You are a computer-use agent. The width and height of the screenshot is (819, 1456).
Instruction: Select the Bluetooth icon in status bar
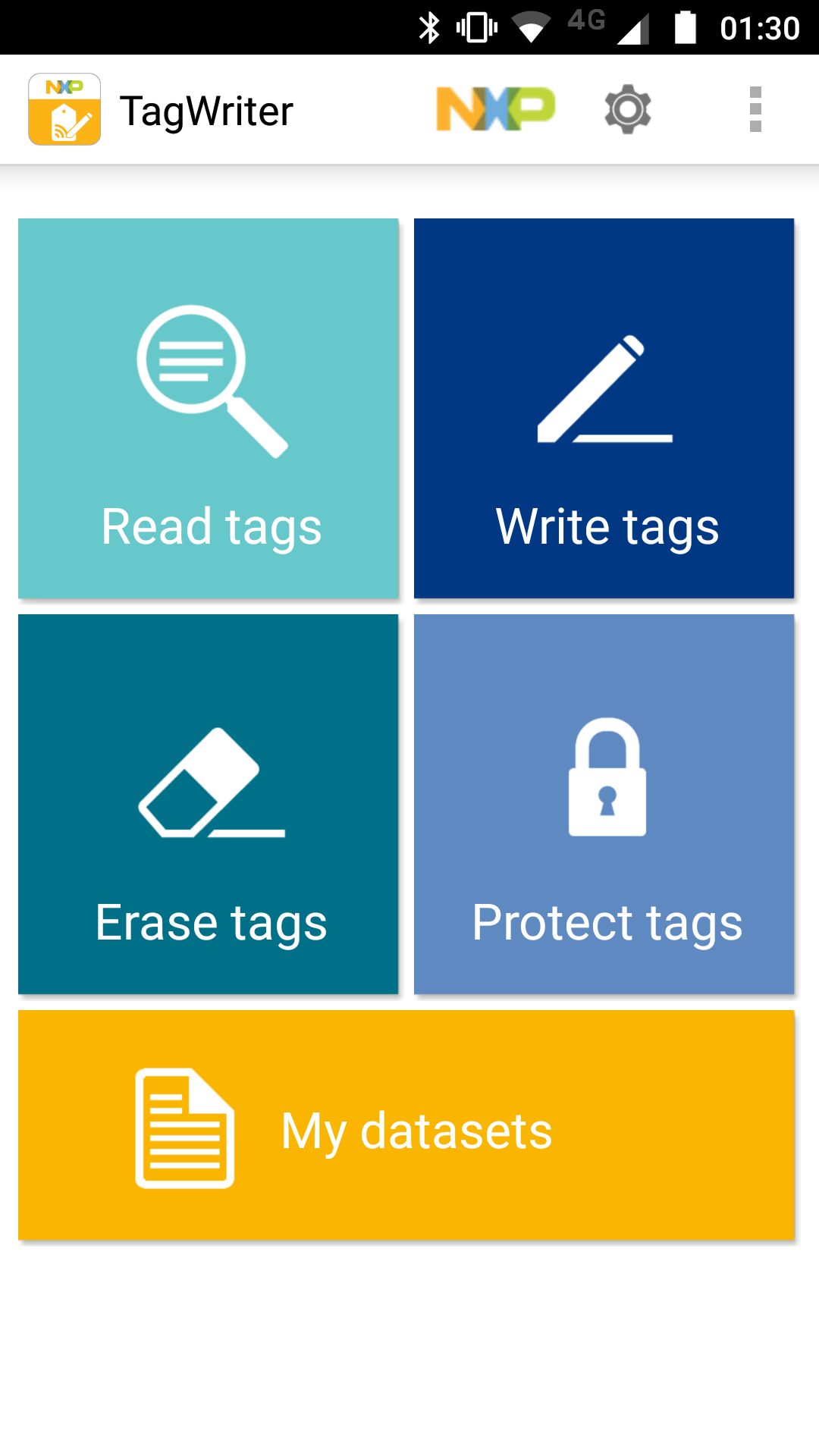tap(430, 27)
